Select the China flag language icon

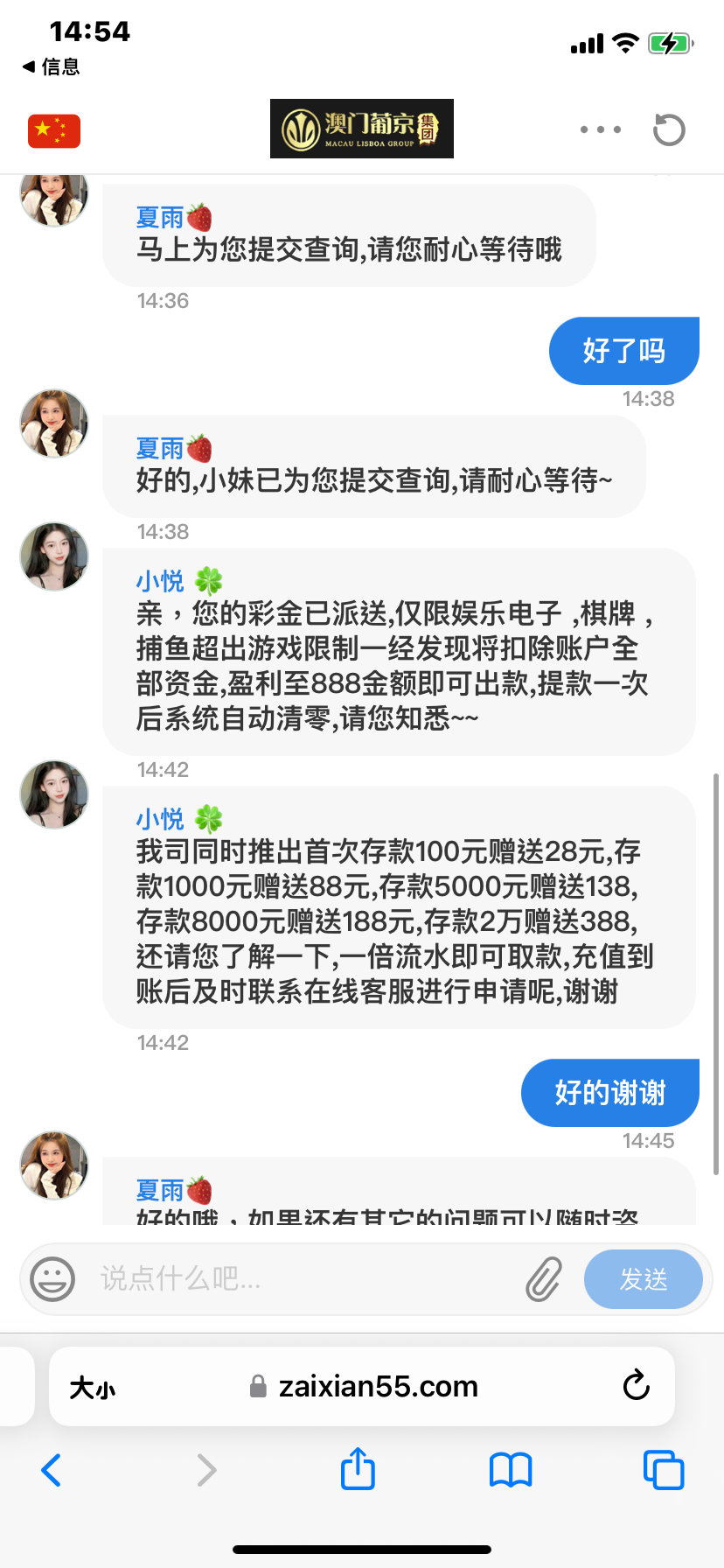tap(54, 131)
